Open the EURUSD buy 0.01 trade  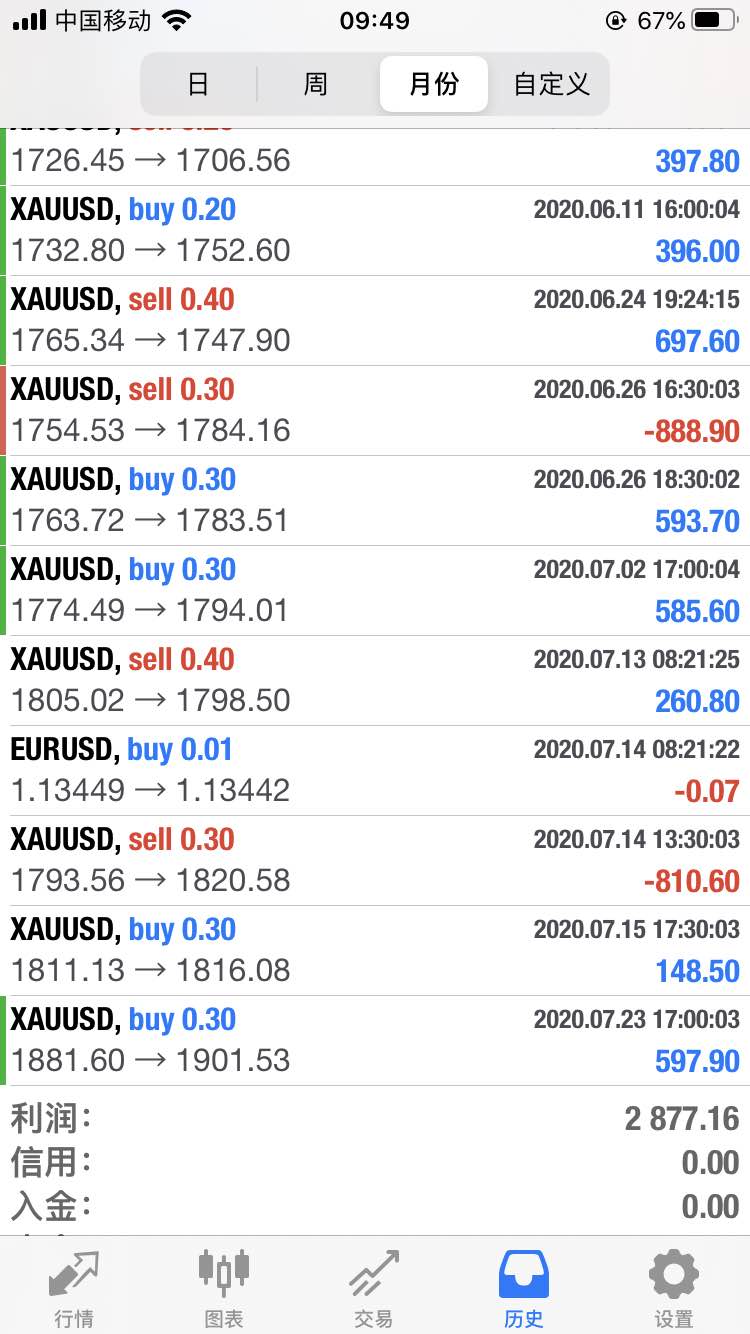coord(375,771)
